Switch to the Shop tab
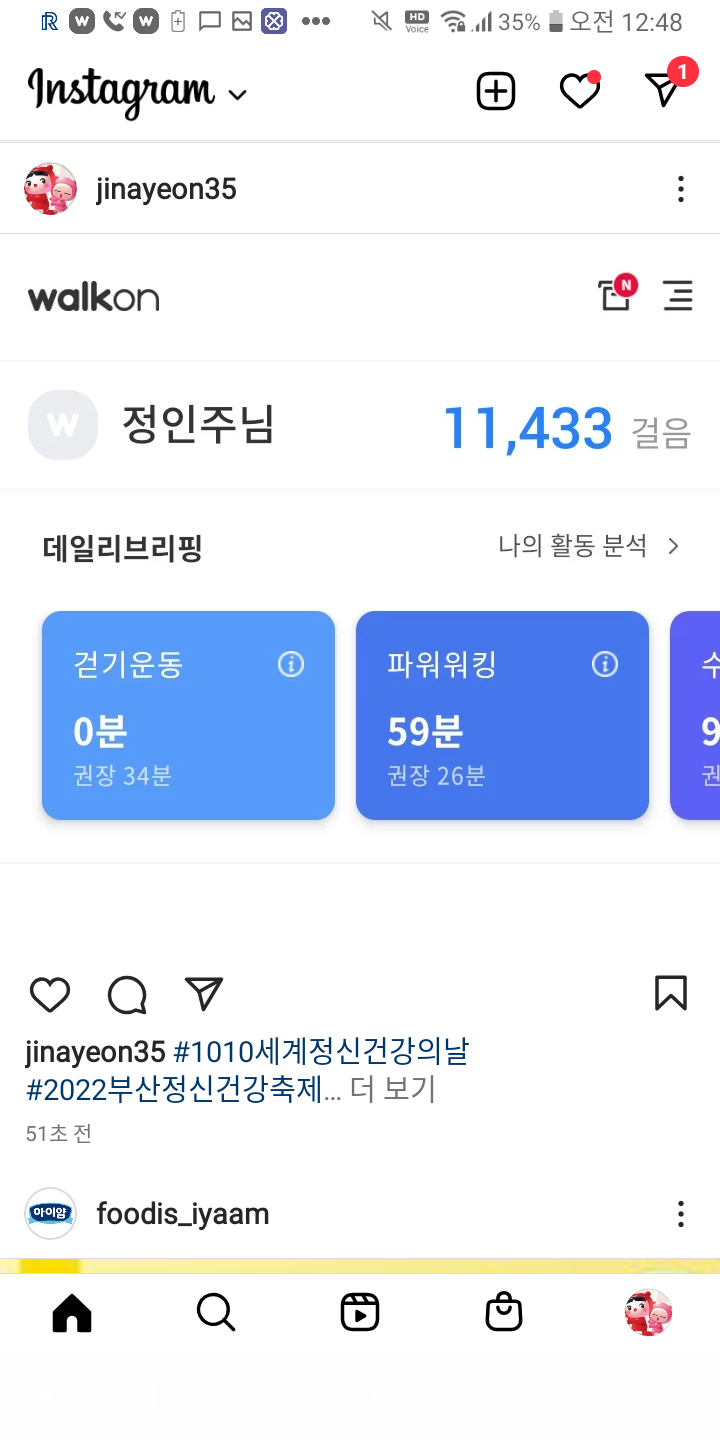Viewport: 720px width, 1440px height. click(504, 1312)
